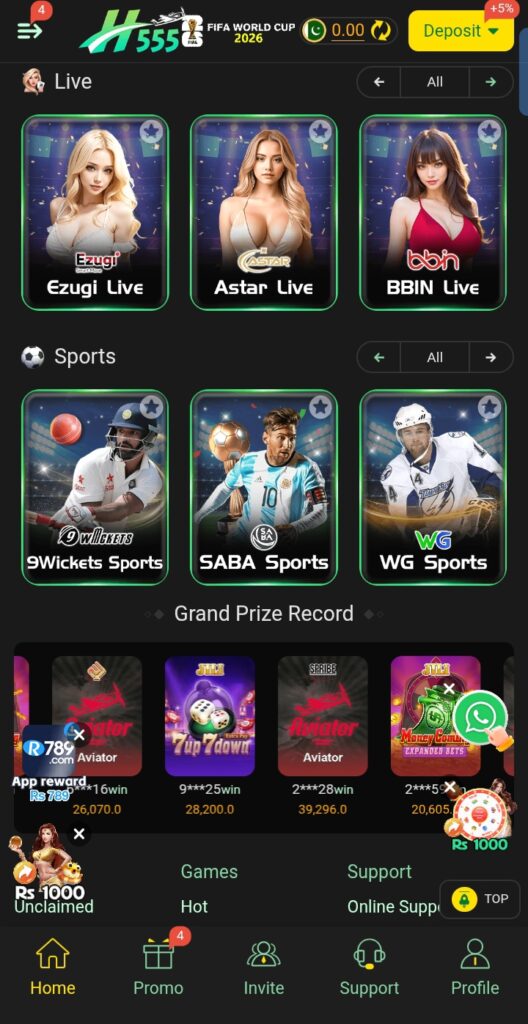Image resolution: width=528 pixels, height=1024 pixels.
Task: Switch to the Promo tab
Action: 158,965
